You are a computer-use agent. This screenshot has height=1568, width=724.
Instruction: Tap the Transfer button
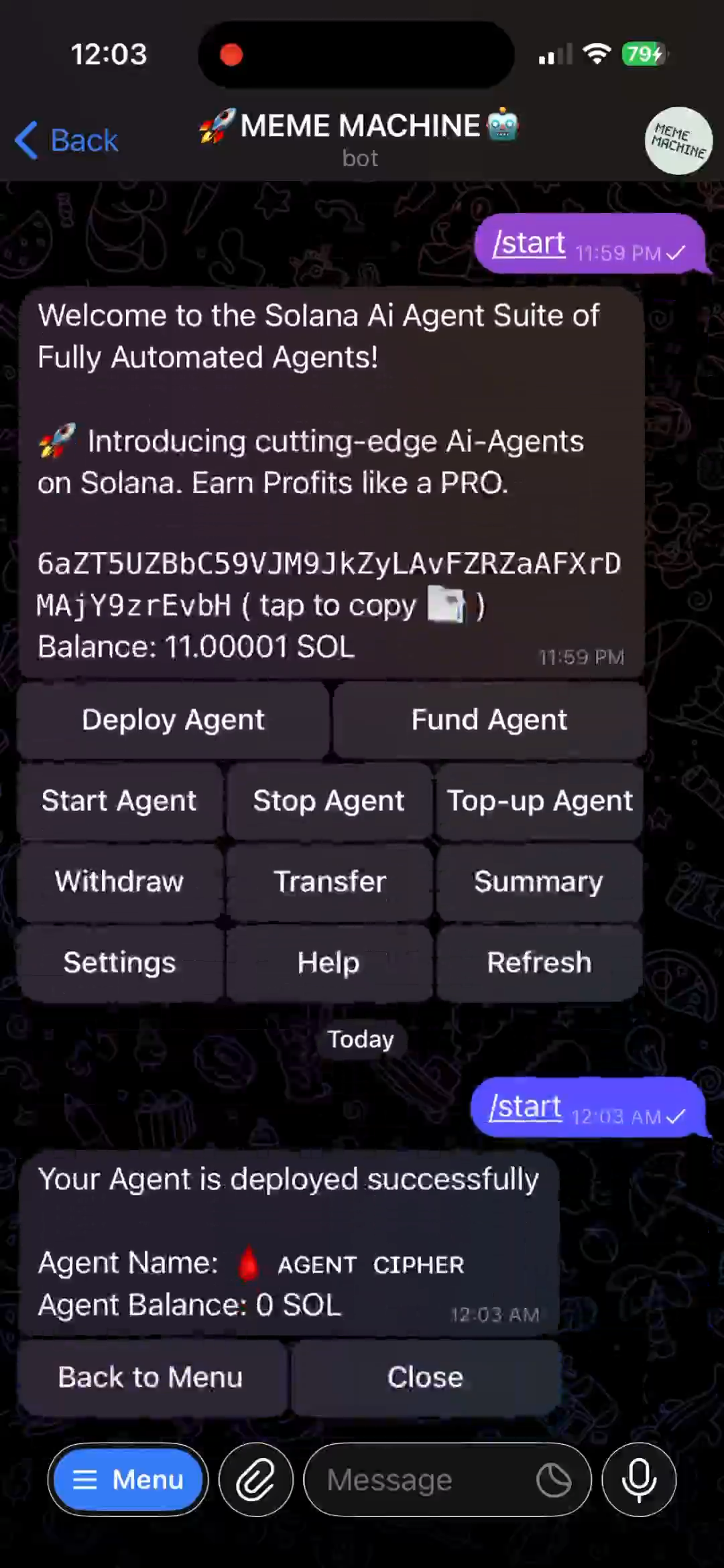coord(329,883)
